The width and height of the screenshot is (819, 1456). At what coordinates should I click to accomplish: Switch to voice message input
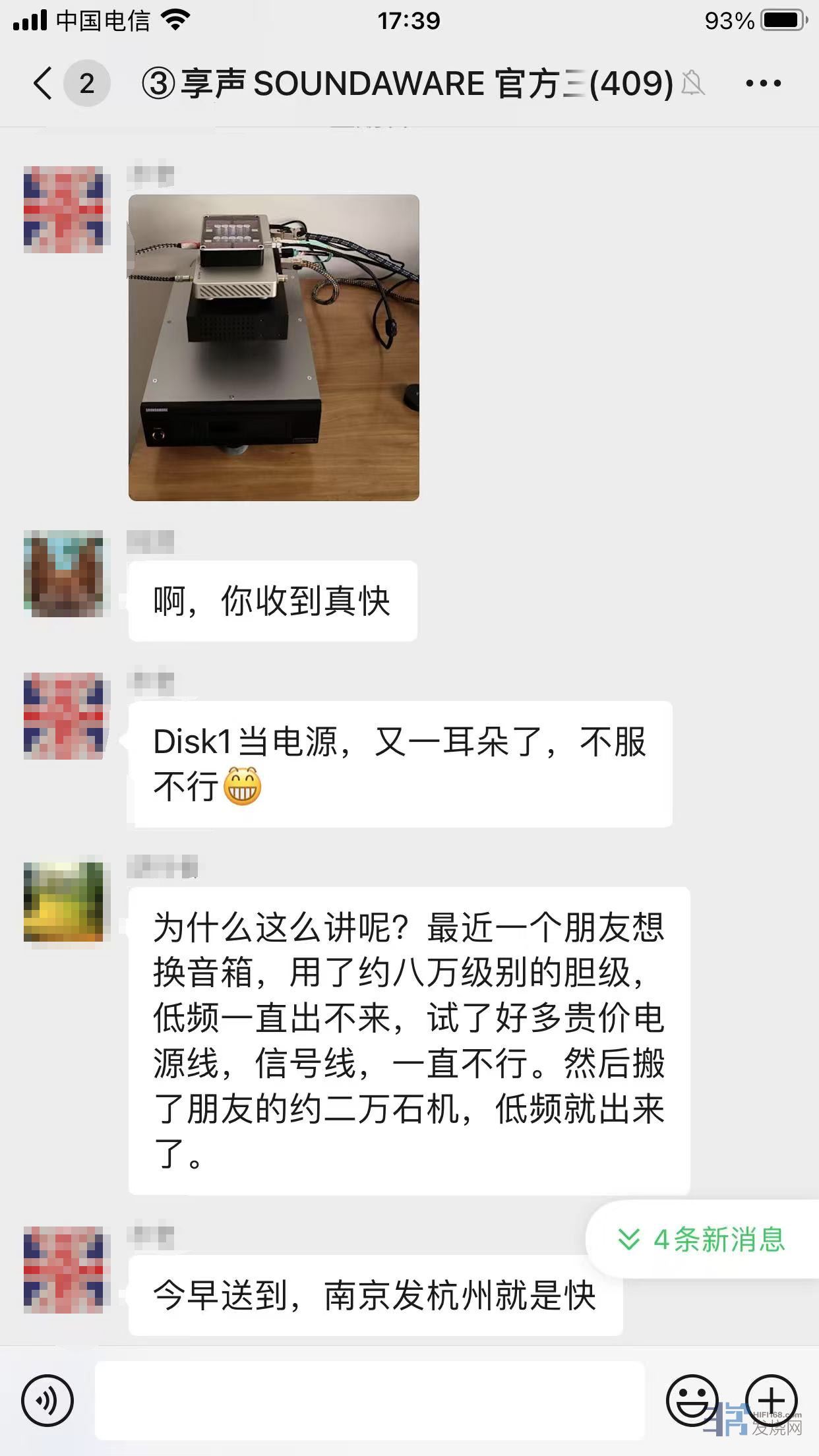point(47,1400)
